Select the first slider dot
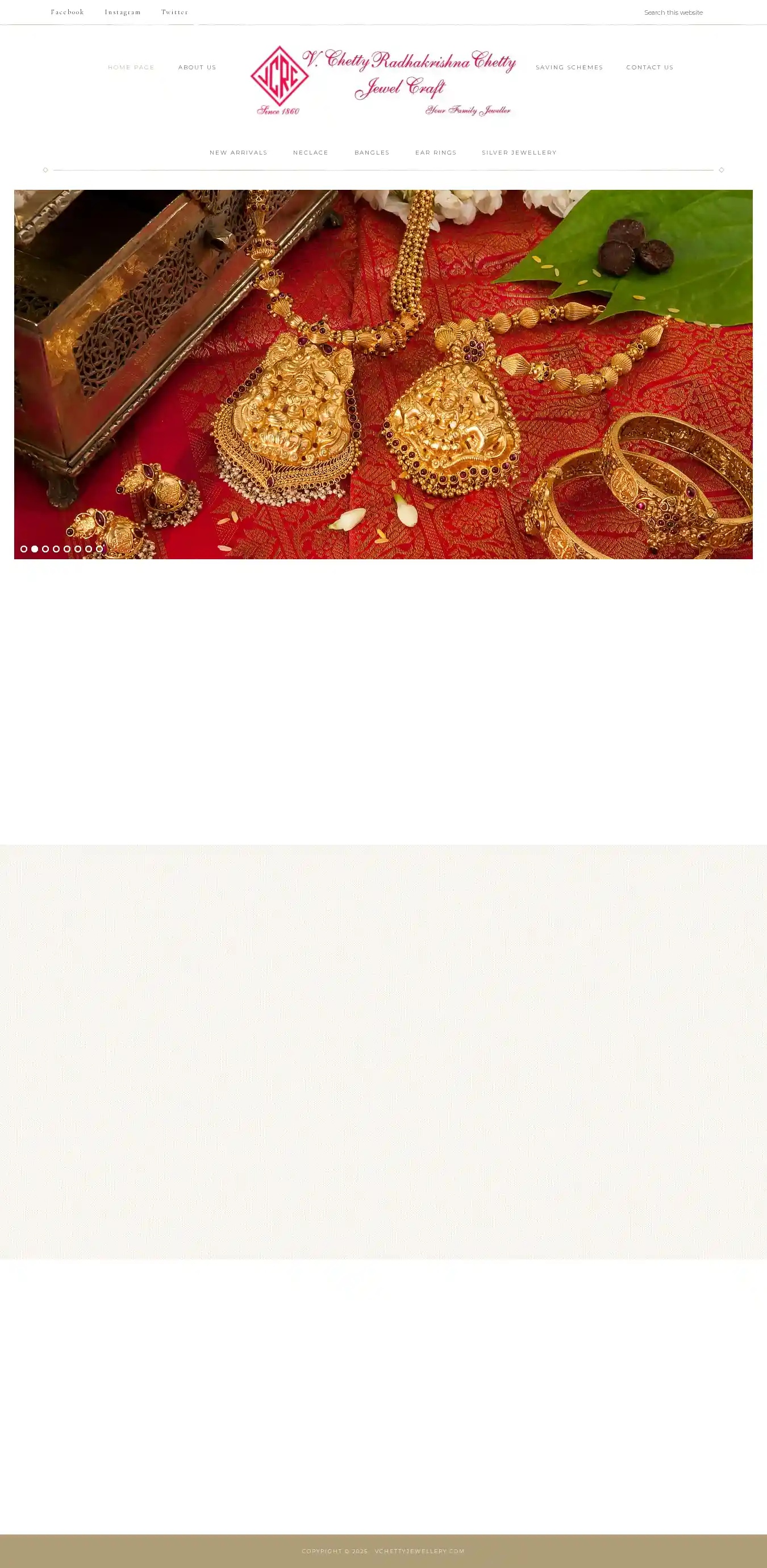The height and width of the screenshot is (1568, 767). pyautogui.click(x=24, y=549)
